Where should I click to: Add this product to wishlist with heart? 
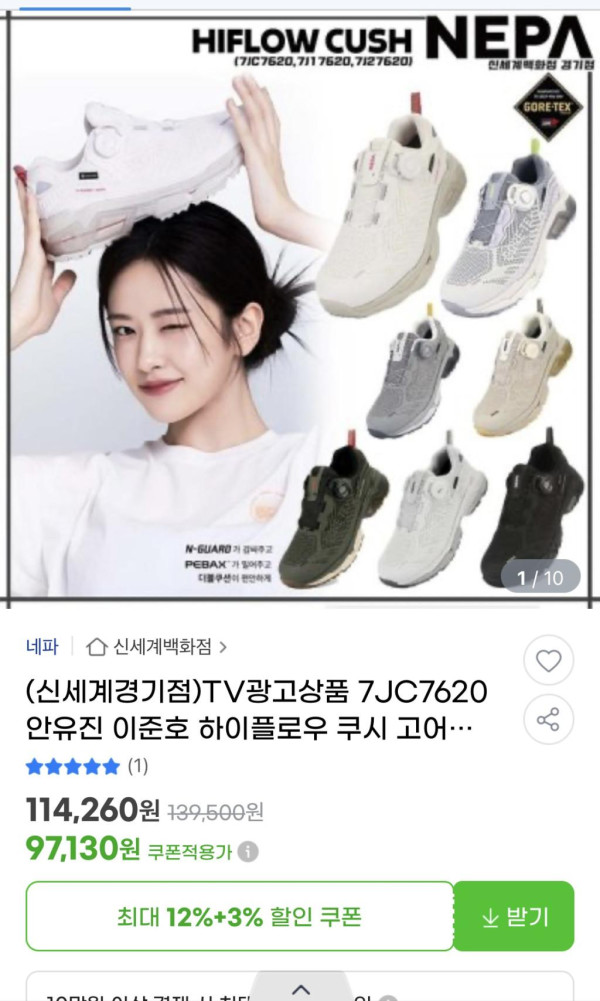[549, 660]
